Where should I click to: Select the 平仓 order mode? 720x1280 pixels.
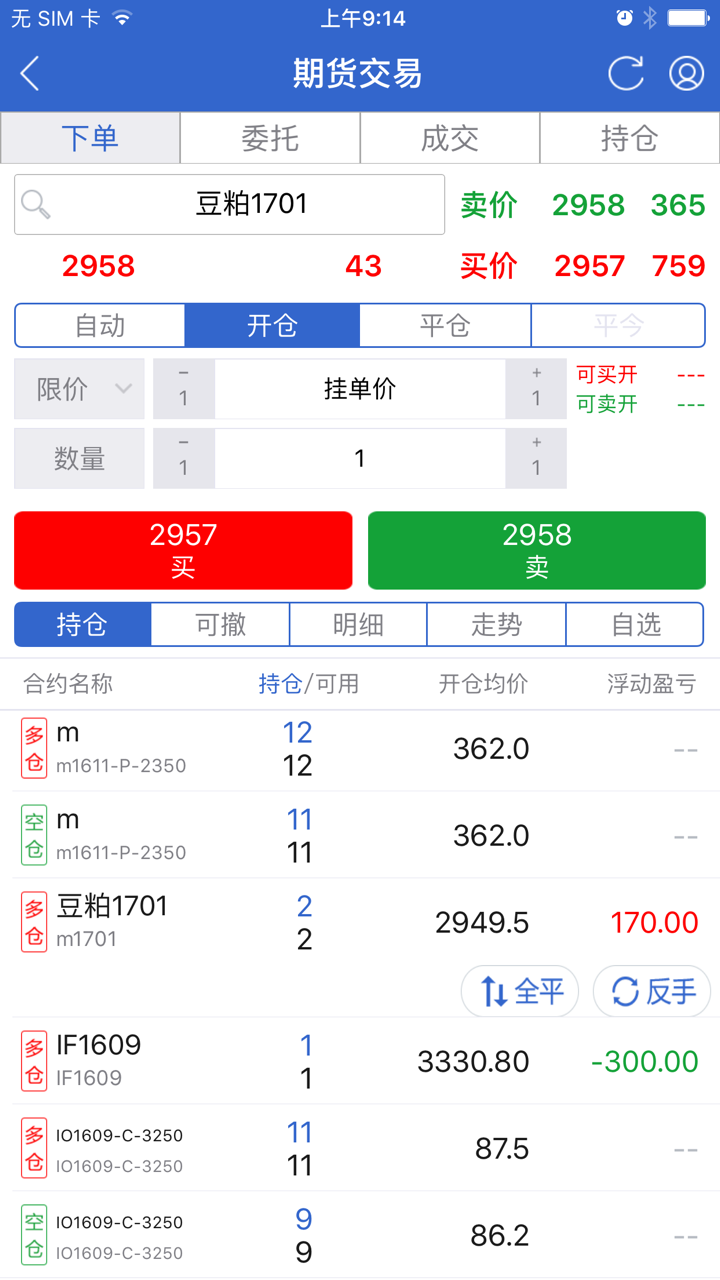445,326
